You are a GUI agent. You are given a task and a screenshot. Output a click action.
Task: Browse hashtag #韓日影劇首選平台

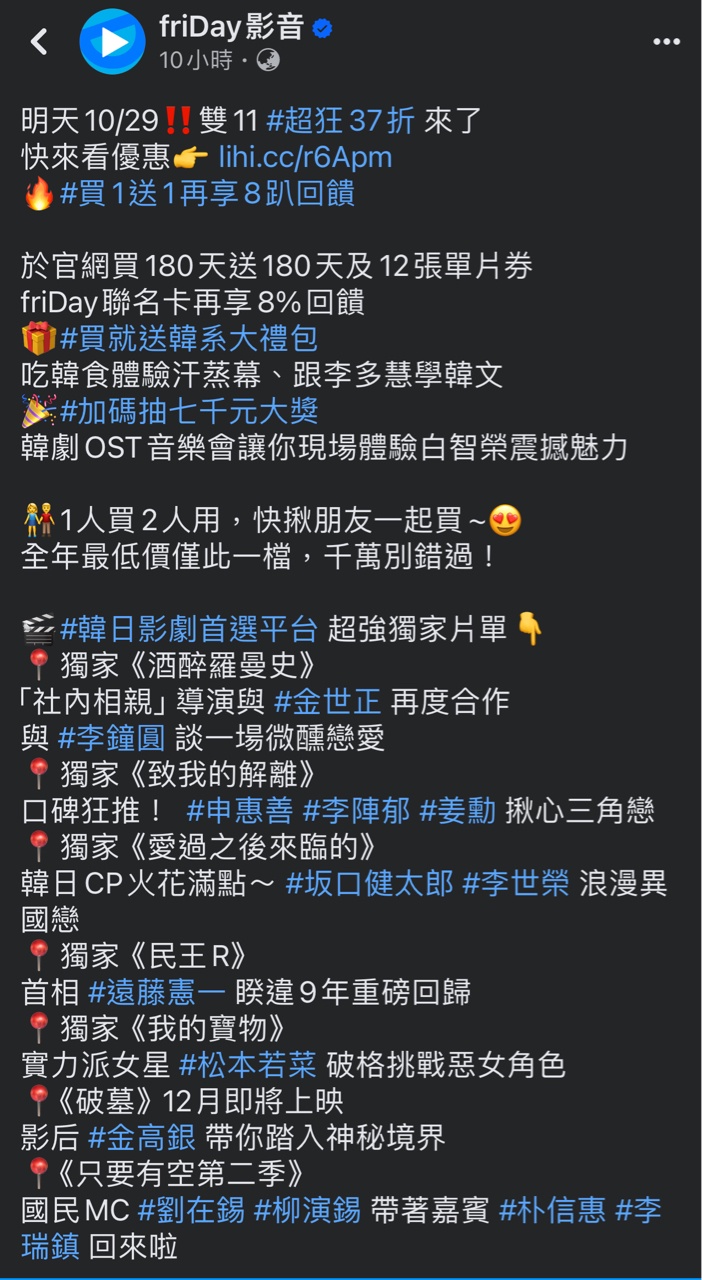click(x=189, y=628)
